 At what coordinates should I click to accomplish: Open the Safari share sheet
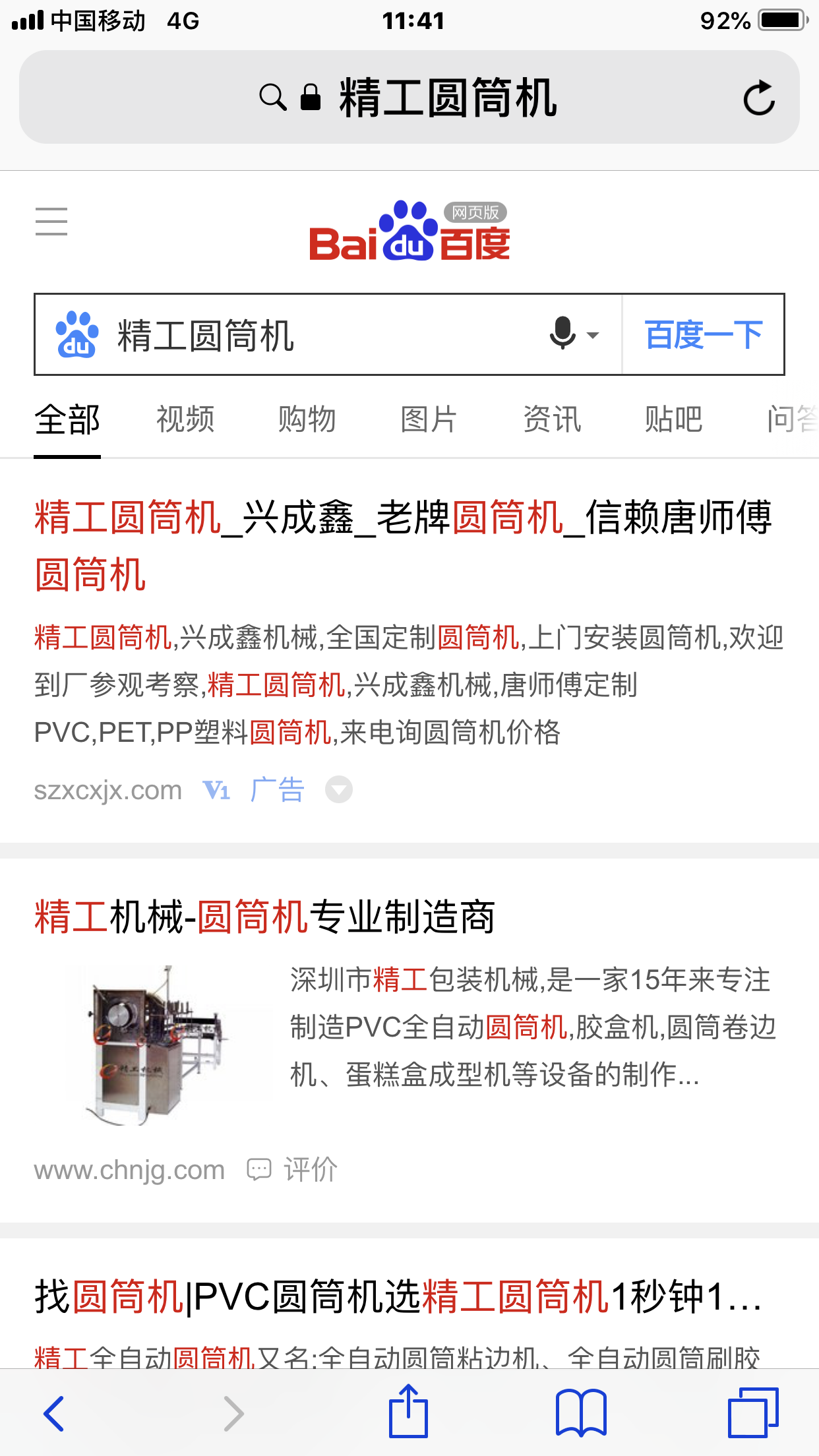pyautogui.click(x=408, y=1412)
